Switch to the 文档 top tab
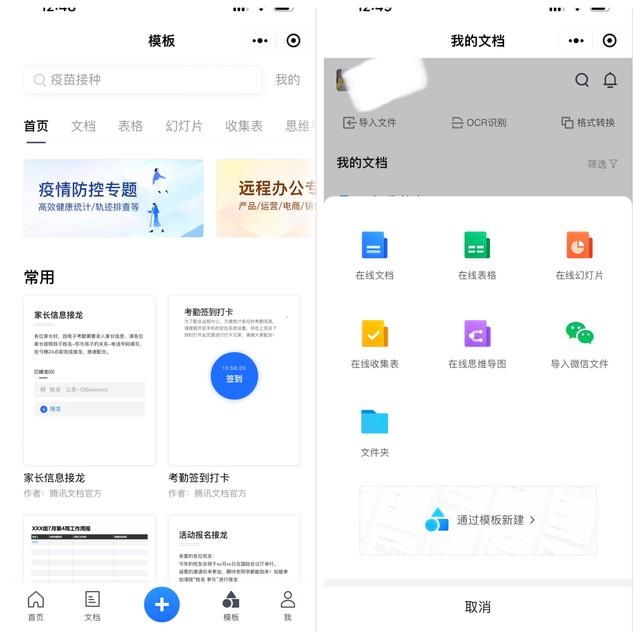Image resolution: width=640 pixels, height=640 pixels. coord(83,126)
